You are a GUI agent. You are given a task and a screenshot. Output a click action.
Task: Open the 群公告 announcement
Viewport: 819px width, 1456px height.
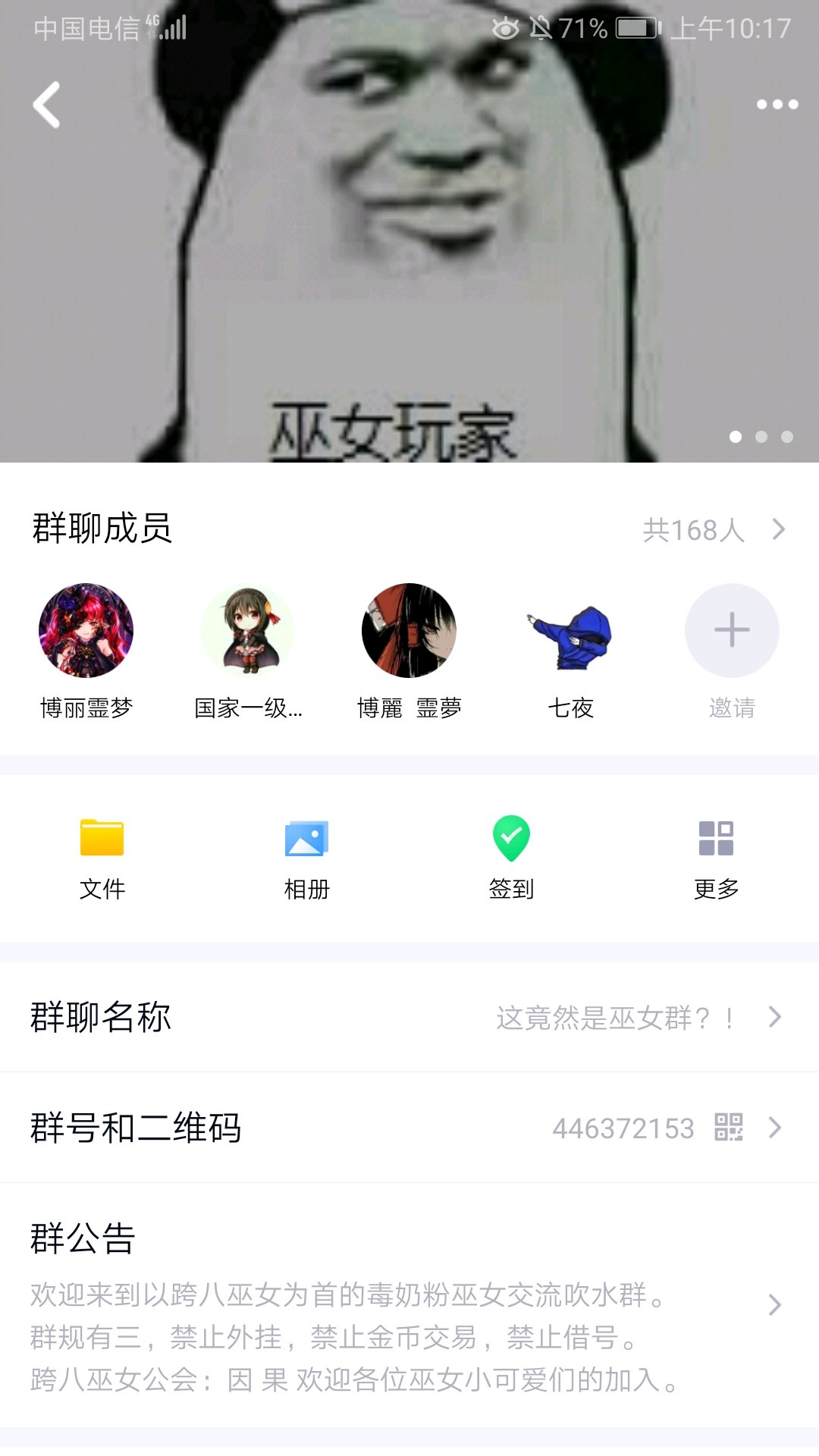coord(409,1305)
